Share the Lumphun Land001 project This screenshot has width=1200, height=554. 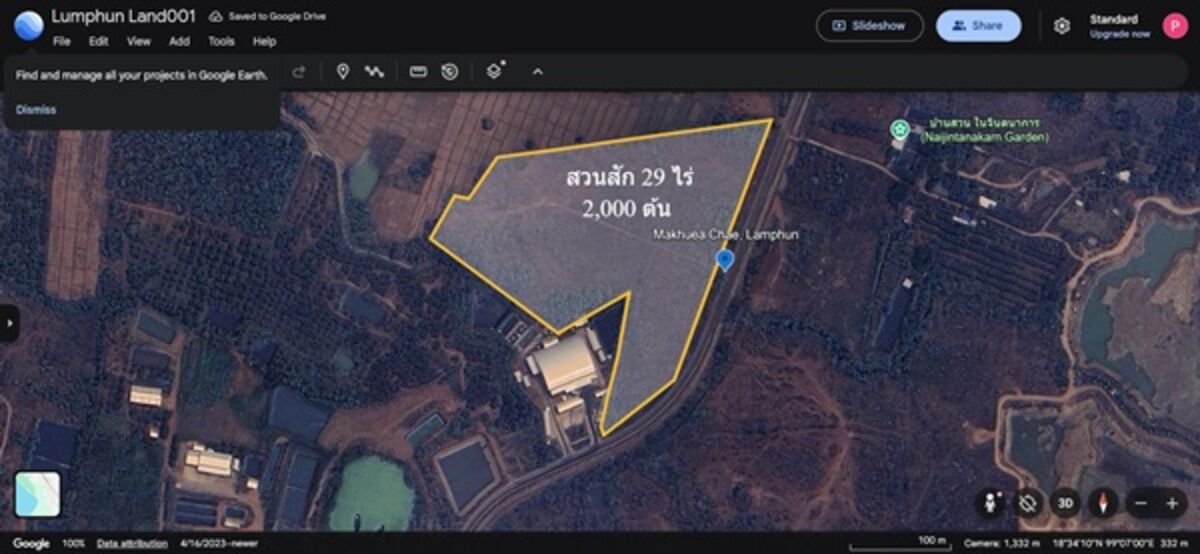[x=978, y=26]
